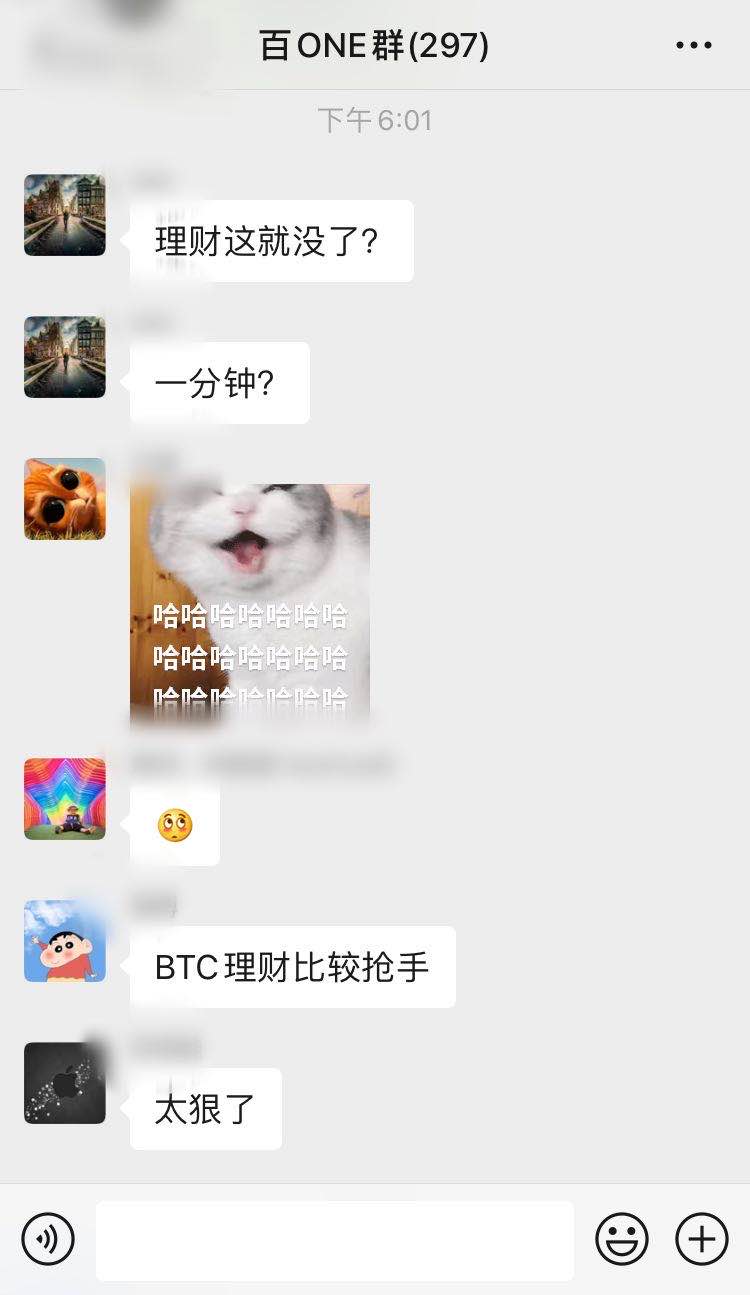Viewport: 750px width, 1295px height.
Task: Open the three-dot group info menu
Action: (694, 45)
